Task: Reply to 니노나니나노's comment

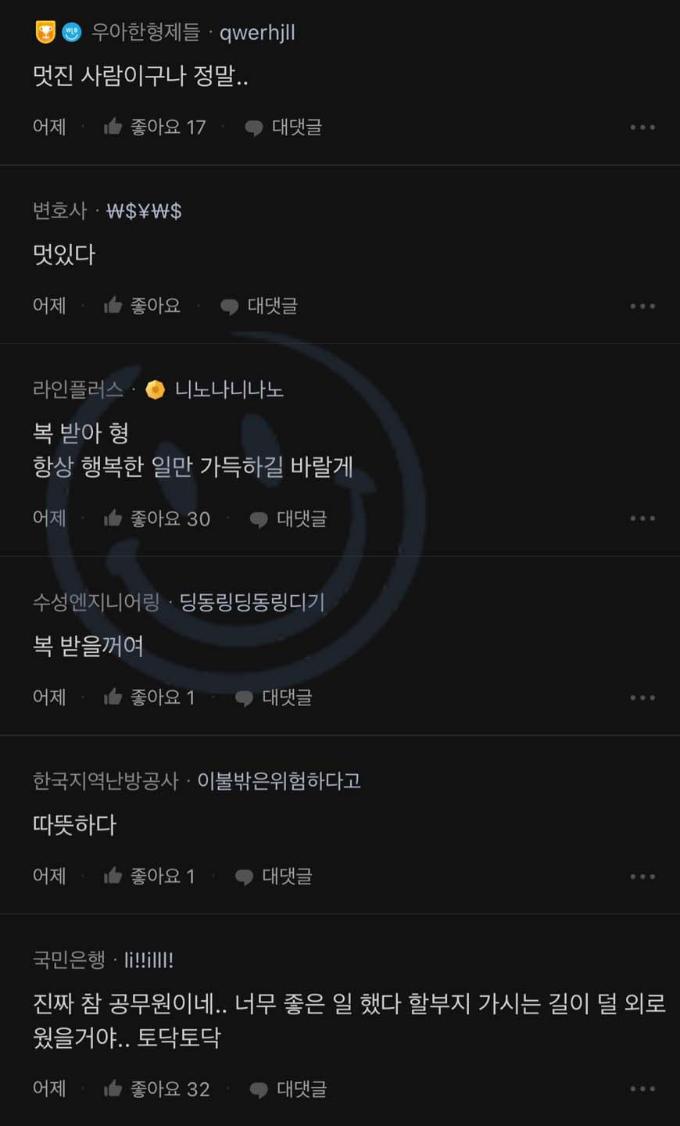Action: [288, 518]
